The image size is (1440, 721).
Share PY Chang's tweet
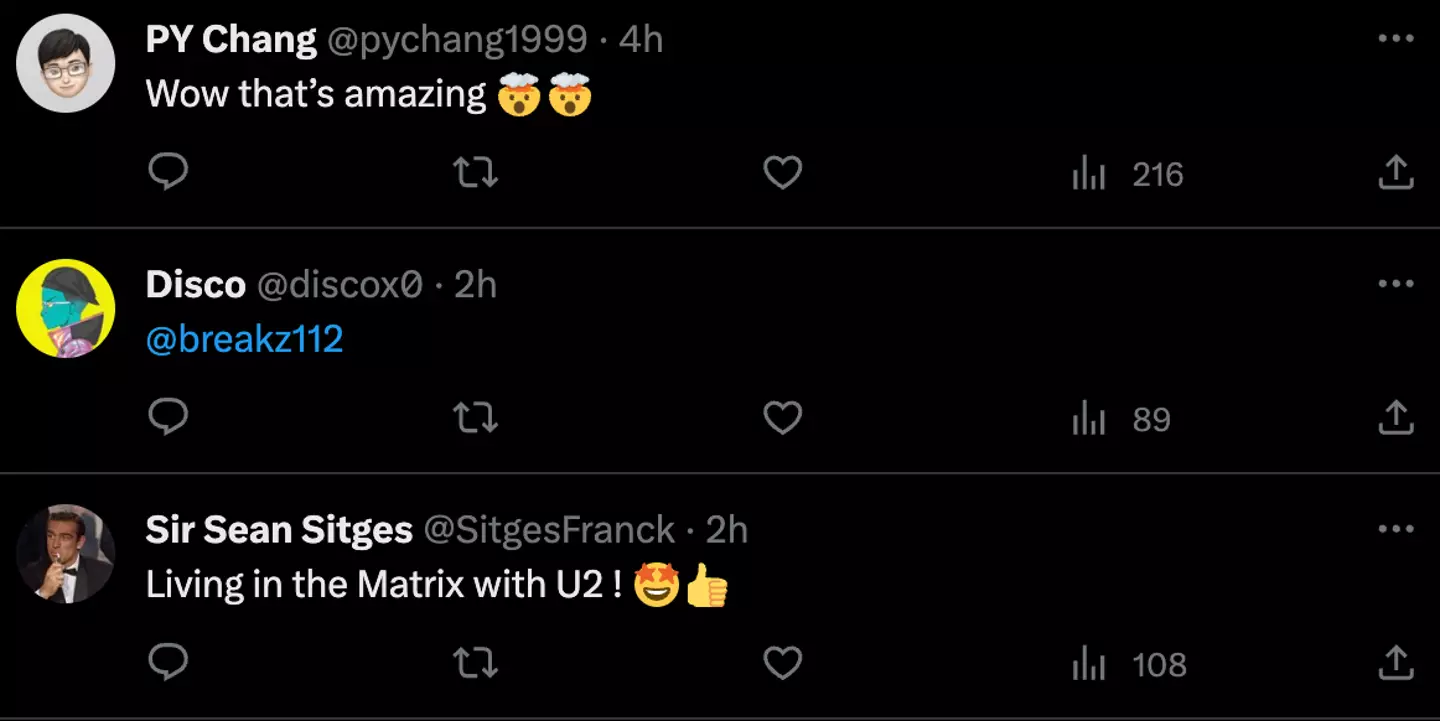tap(1395, 174)
